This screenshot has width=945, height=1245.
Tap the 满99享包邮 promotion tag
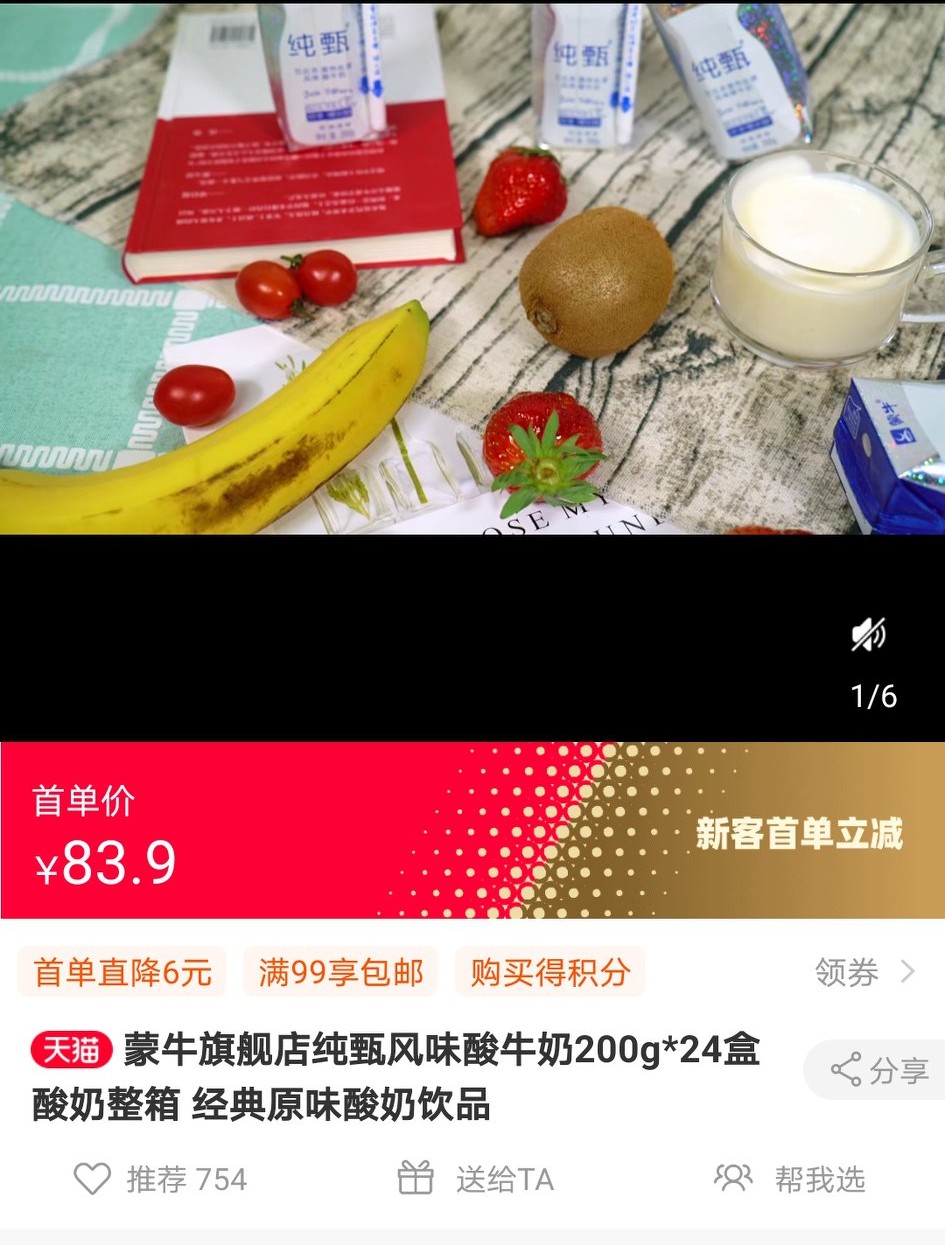pos(340,970)
